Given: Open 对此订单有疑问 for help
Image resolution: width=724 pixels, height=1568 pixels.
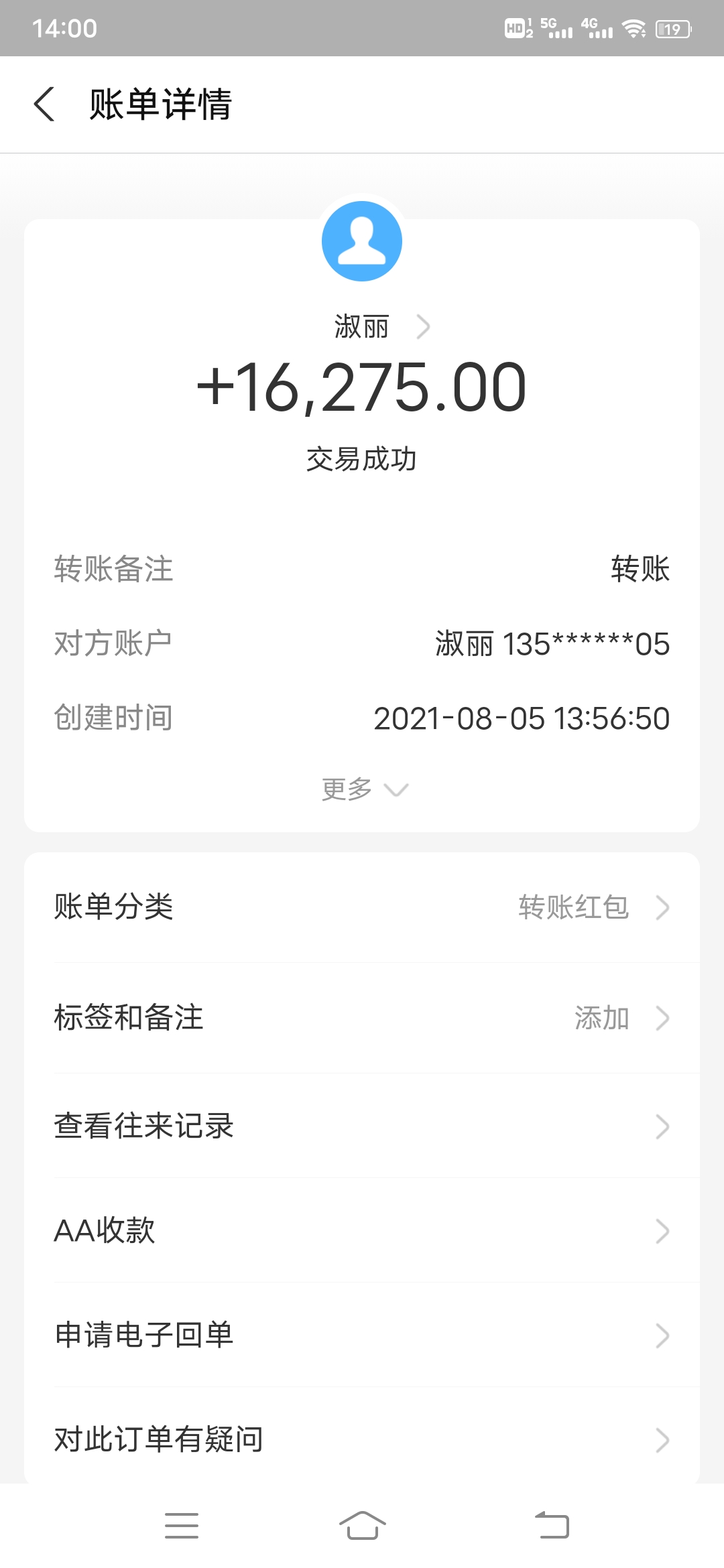Looking at the screenshot, I should tap(362, 1440).
